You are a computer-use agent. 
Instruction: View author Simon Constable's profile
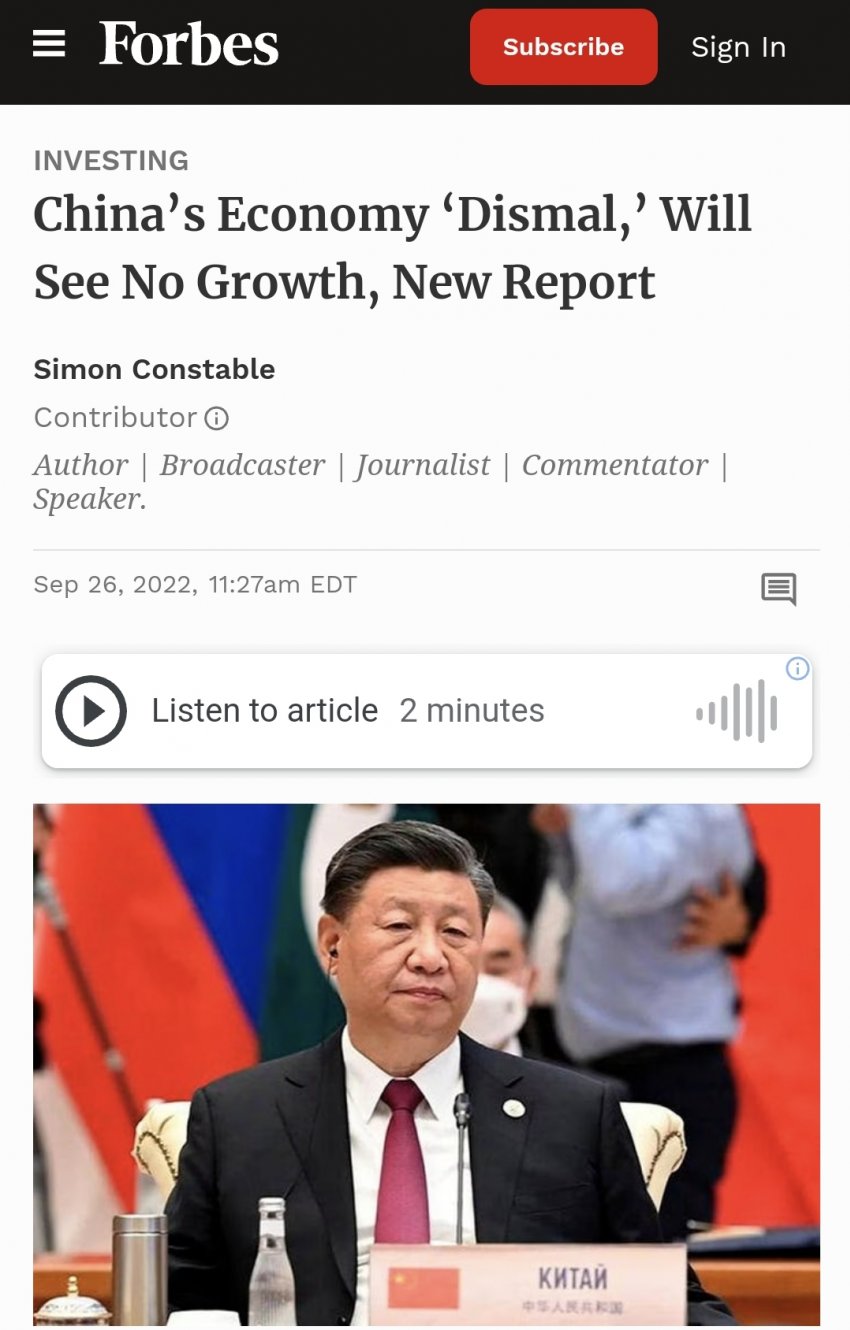click(154, 369)
